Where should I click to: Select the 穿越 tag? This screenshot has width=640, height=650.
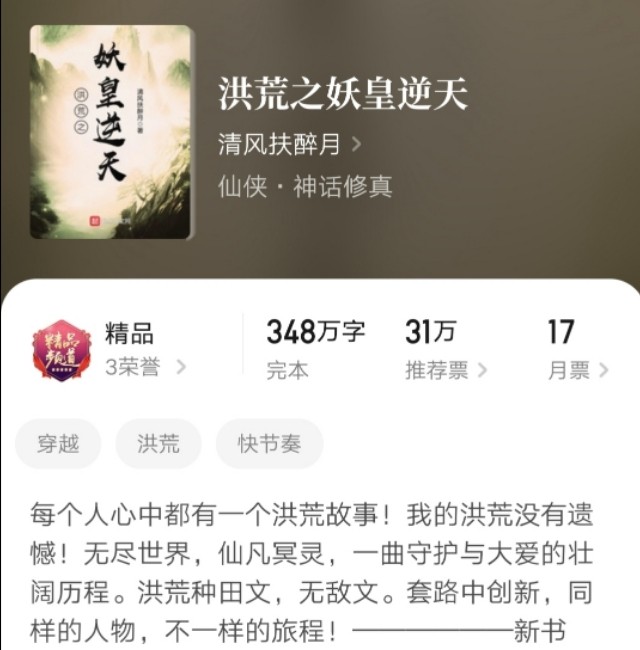[x=58, y=444]
